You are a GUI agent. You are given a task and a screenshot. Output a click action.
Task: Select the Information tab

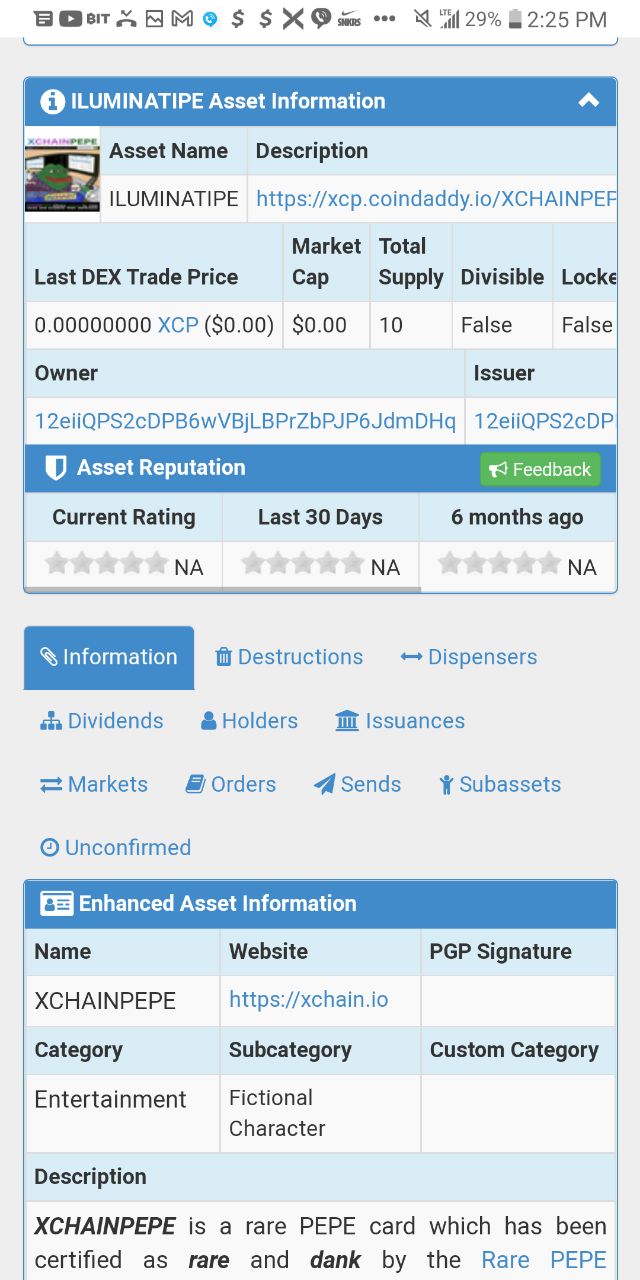pos(109,657)
